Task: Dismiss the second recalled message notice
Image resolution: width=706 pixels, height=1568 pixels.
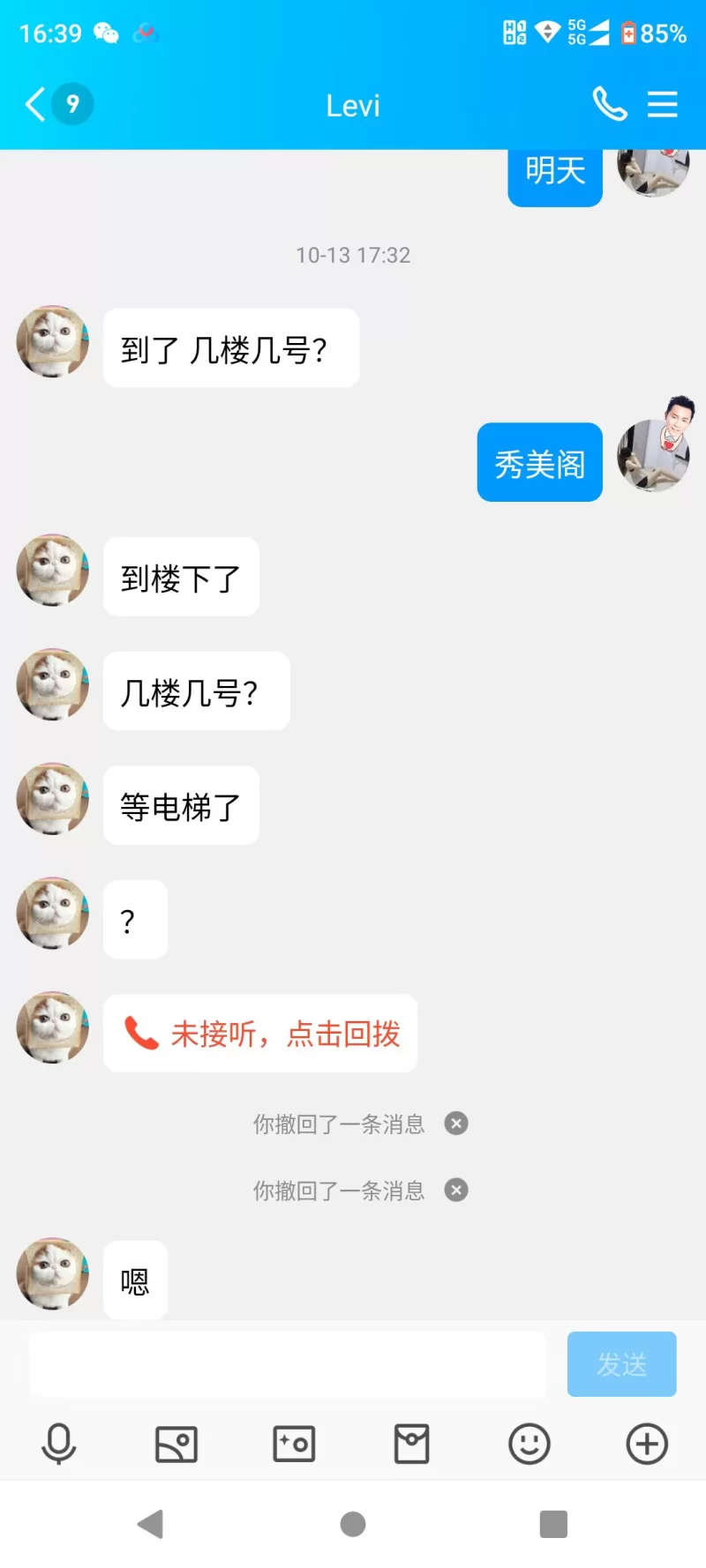Action: 456,1191
